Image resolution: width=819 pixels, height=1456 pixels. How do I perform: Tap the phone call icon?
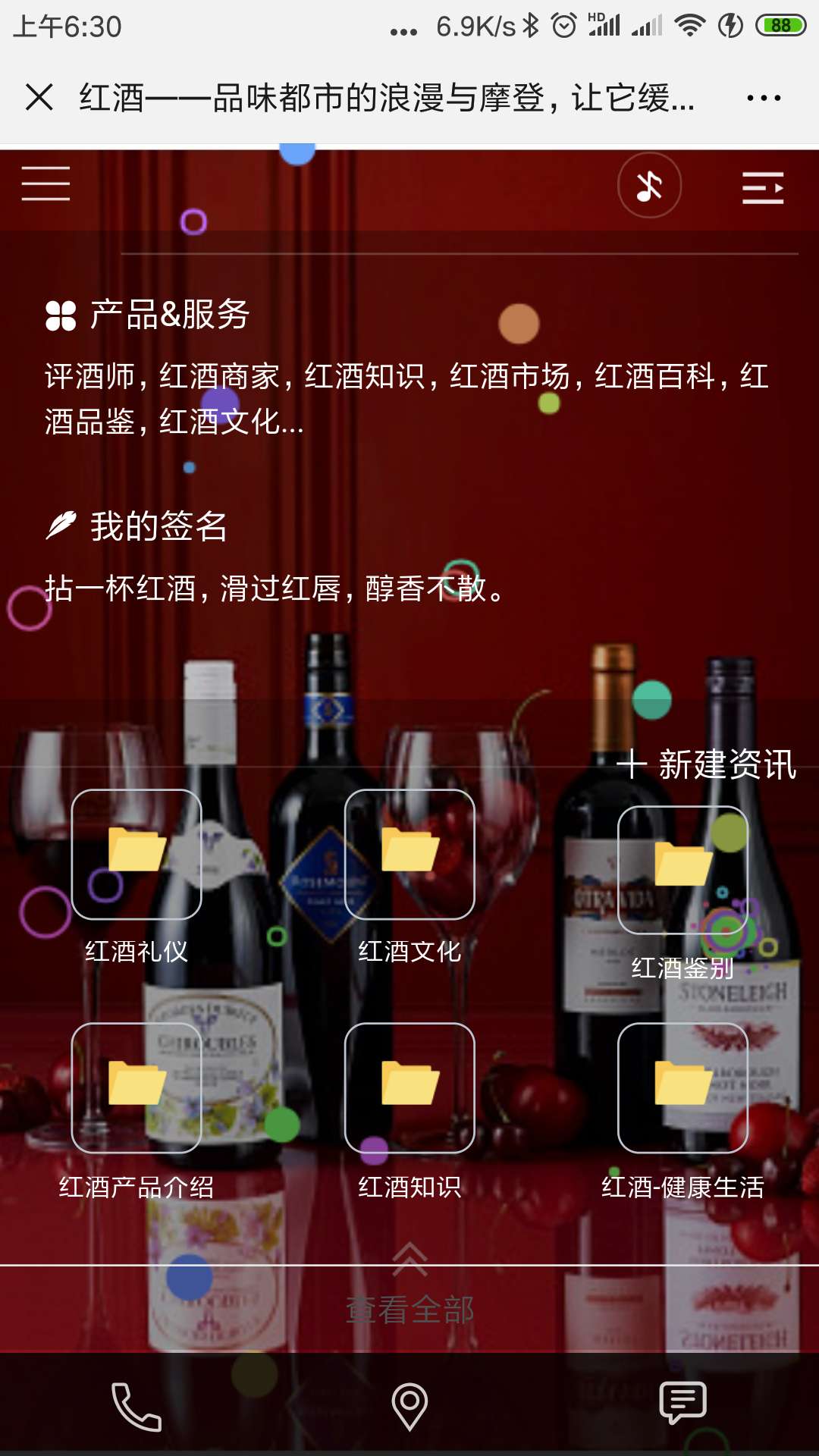point(136,1407)
